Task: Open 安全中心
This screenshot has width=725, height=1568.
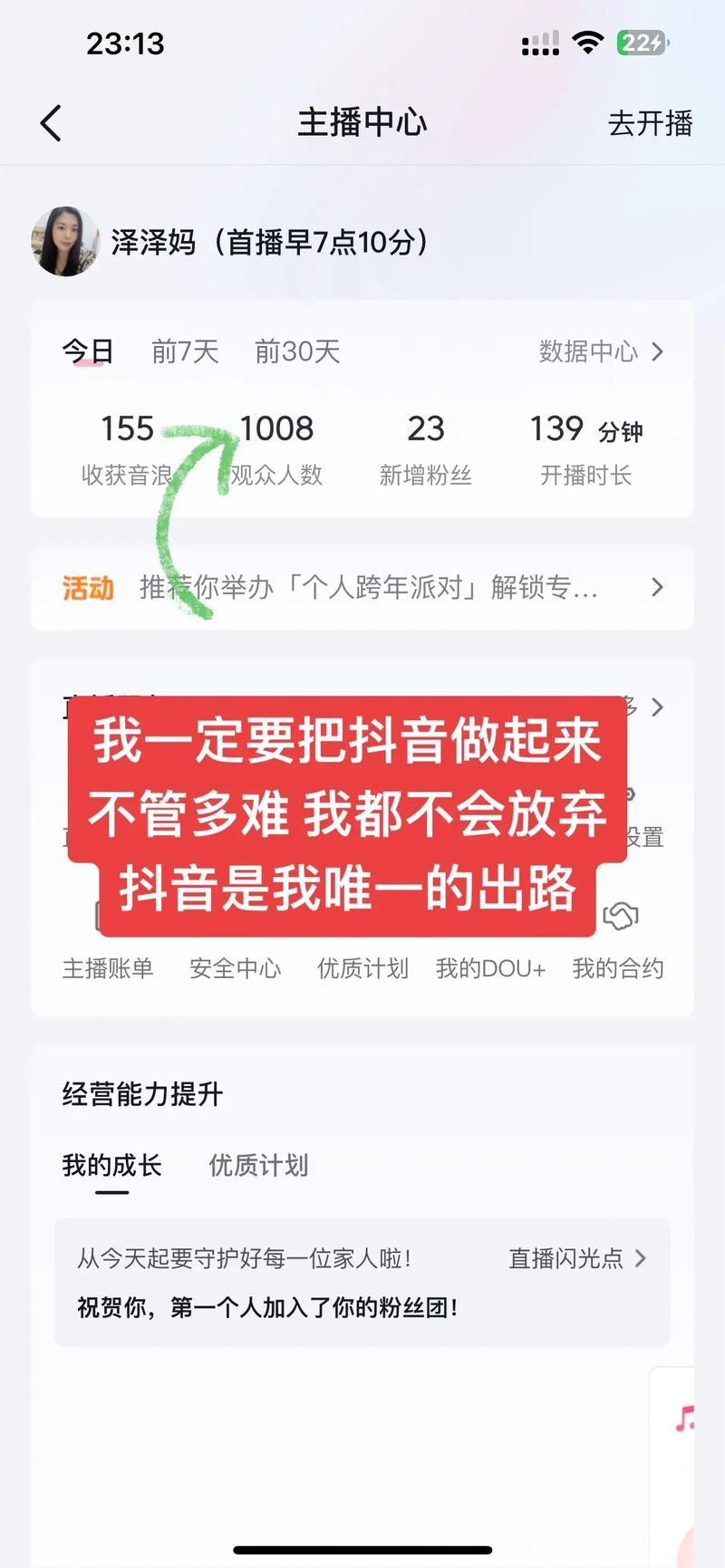Action: (x=236, y=967)
